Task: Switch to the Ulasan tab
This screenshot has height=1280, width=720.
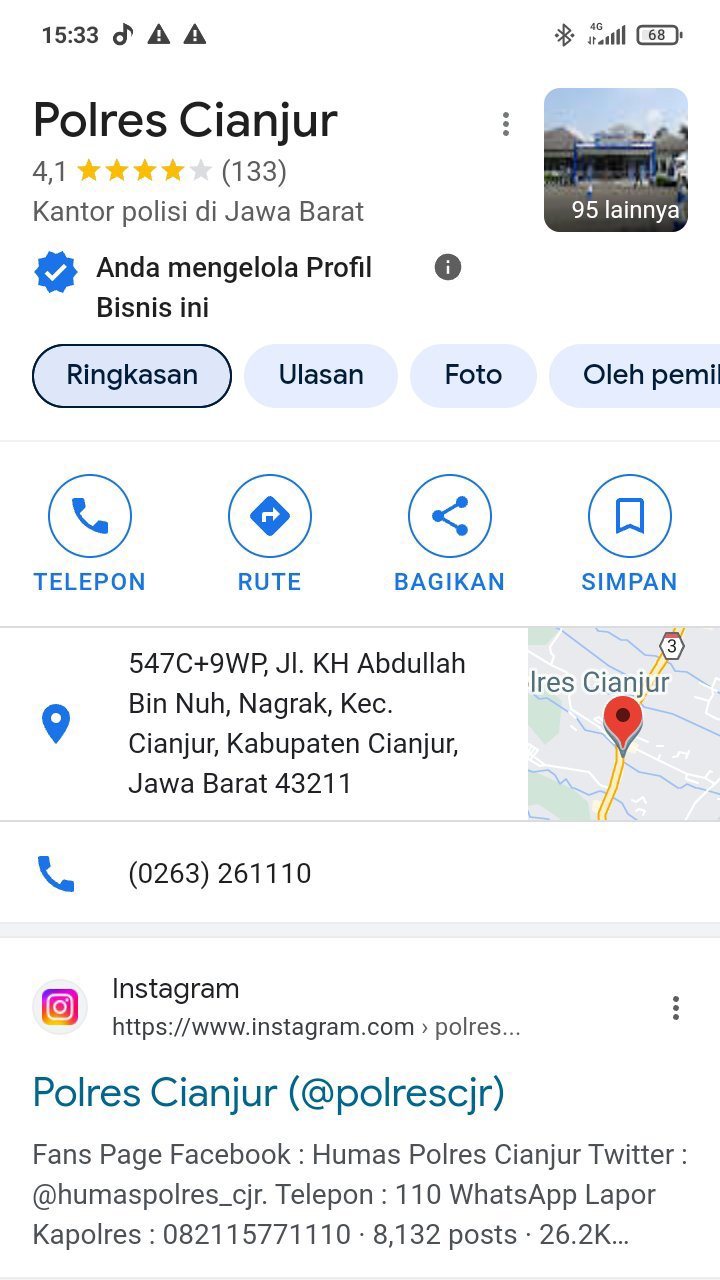Action: [x=321, y=376]
